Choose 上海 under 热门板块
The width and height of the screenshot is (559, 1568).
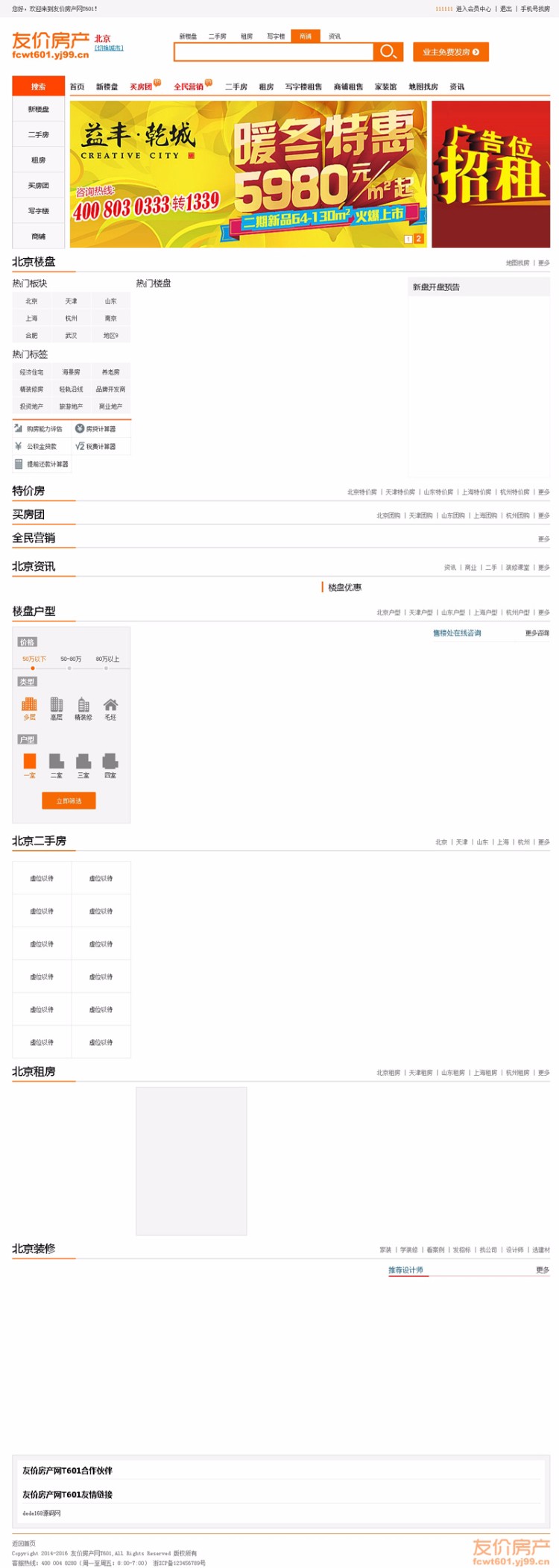[x=31, y=319]
